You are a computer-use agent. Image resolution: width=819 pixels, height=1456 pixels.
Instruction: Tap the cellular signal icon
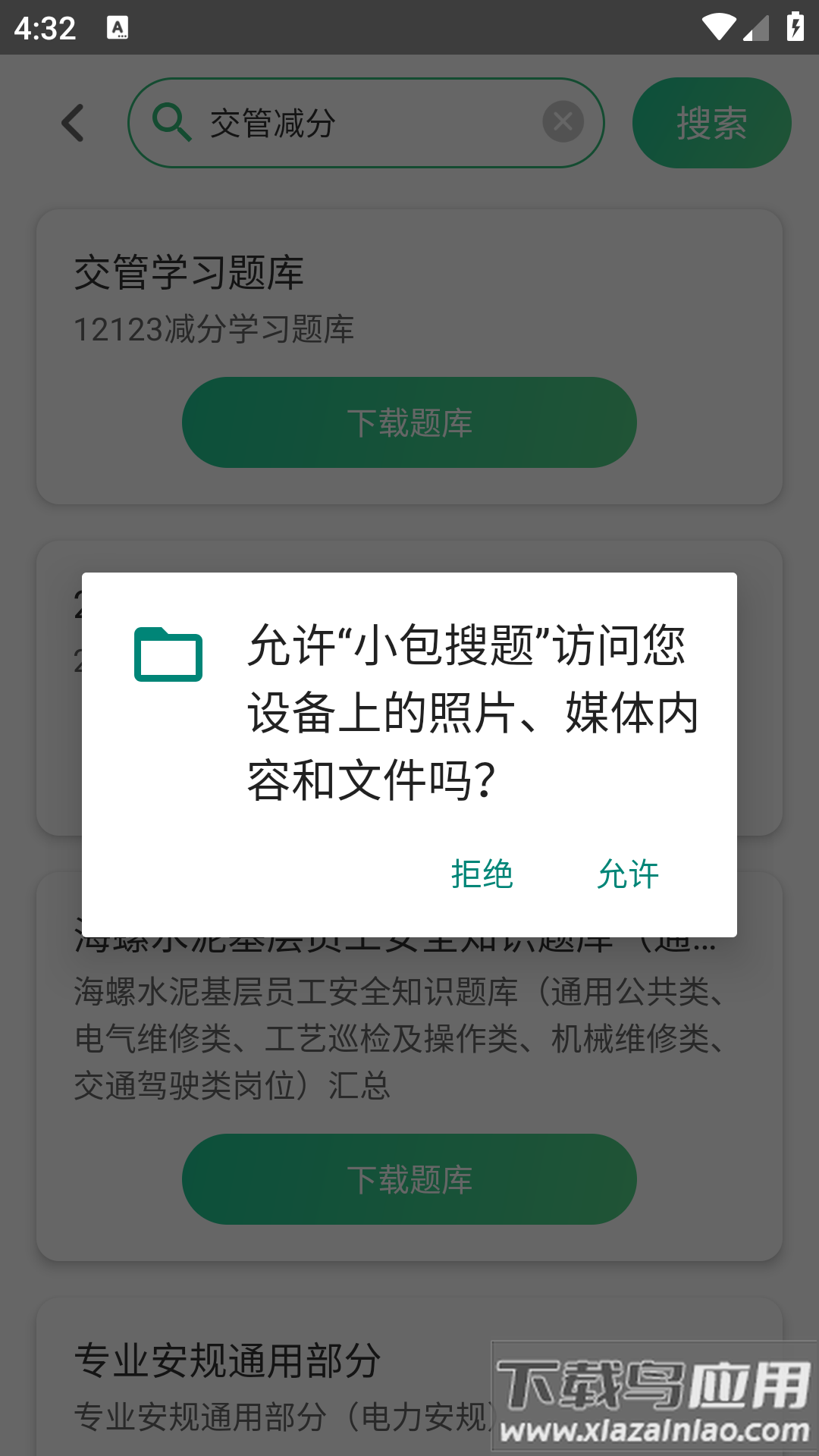click(757, 28)
